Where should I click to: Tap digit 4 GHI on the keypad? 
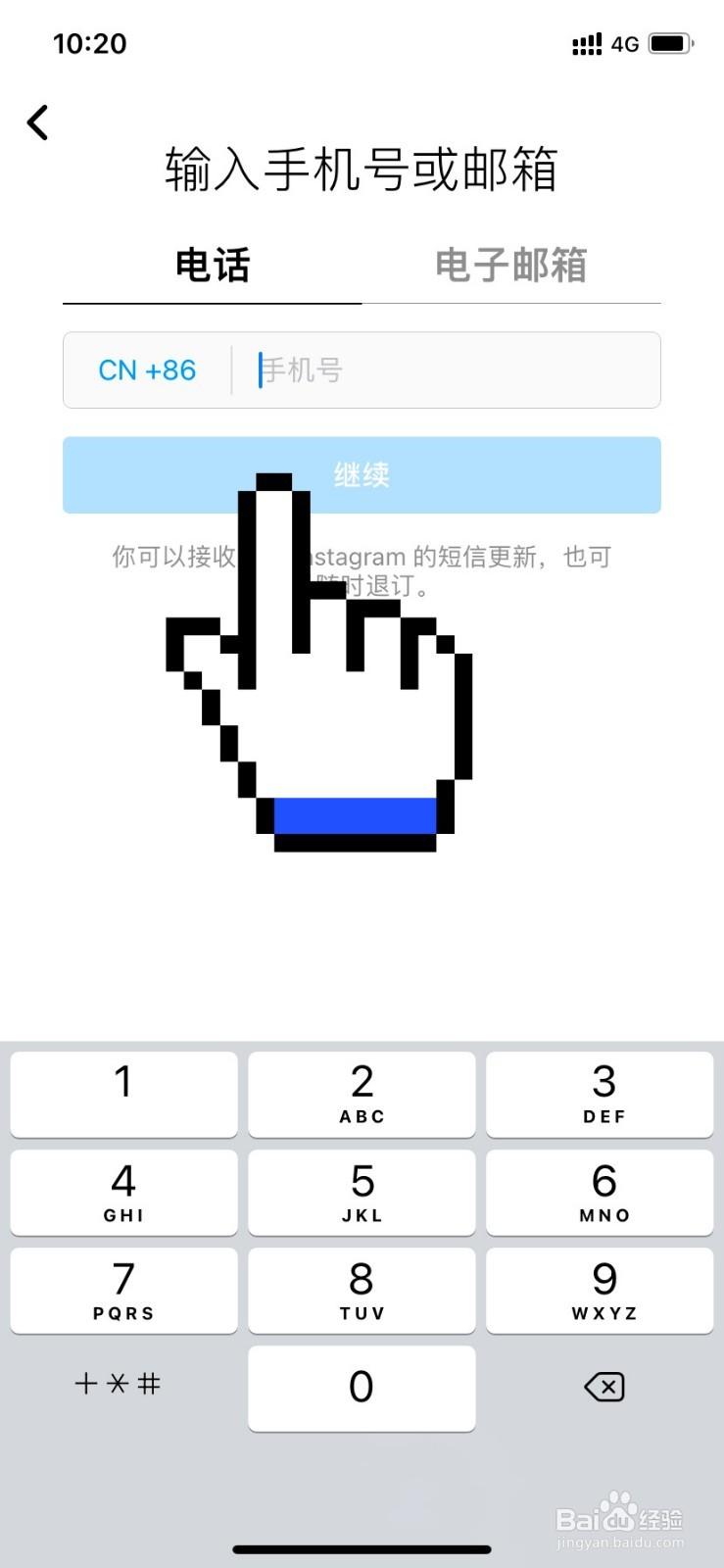pos(122,1193)
